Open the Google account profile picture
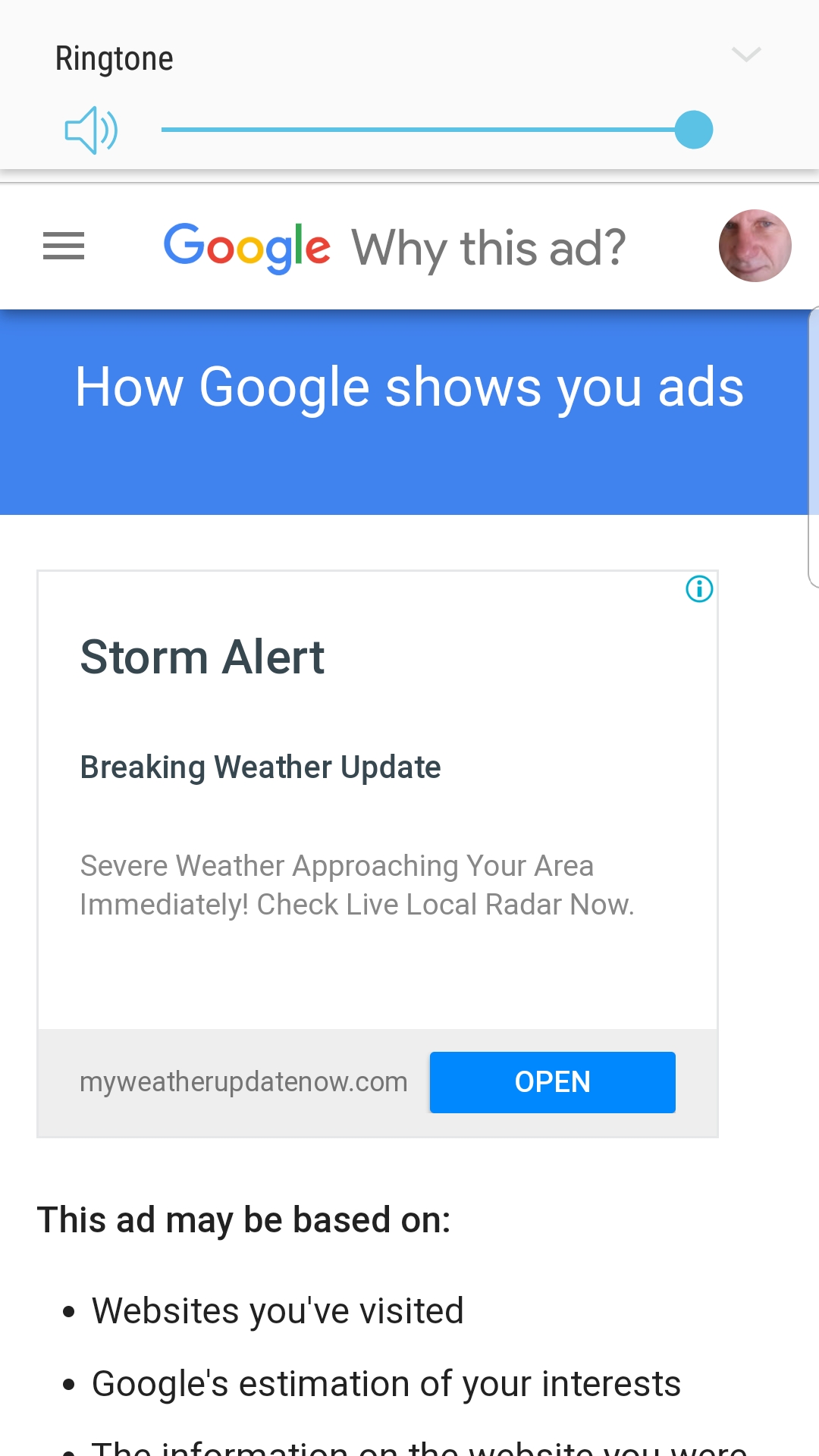Image resolution: width=819 pixels, height=1456 pixels. click(x=755, y=246)
